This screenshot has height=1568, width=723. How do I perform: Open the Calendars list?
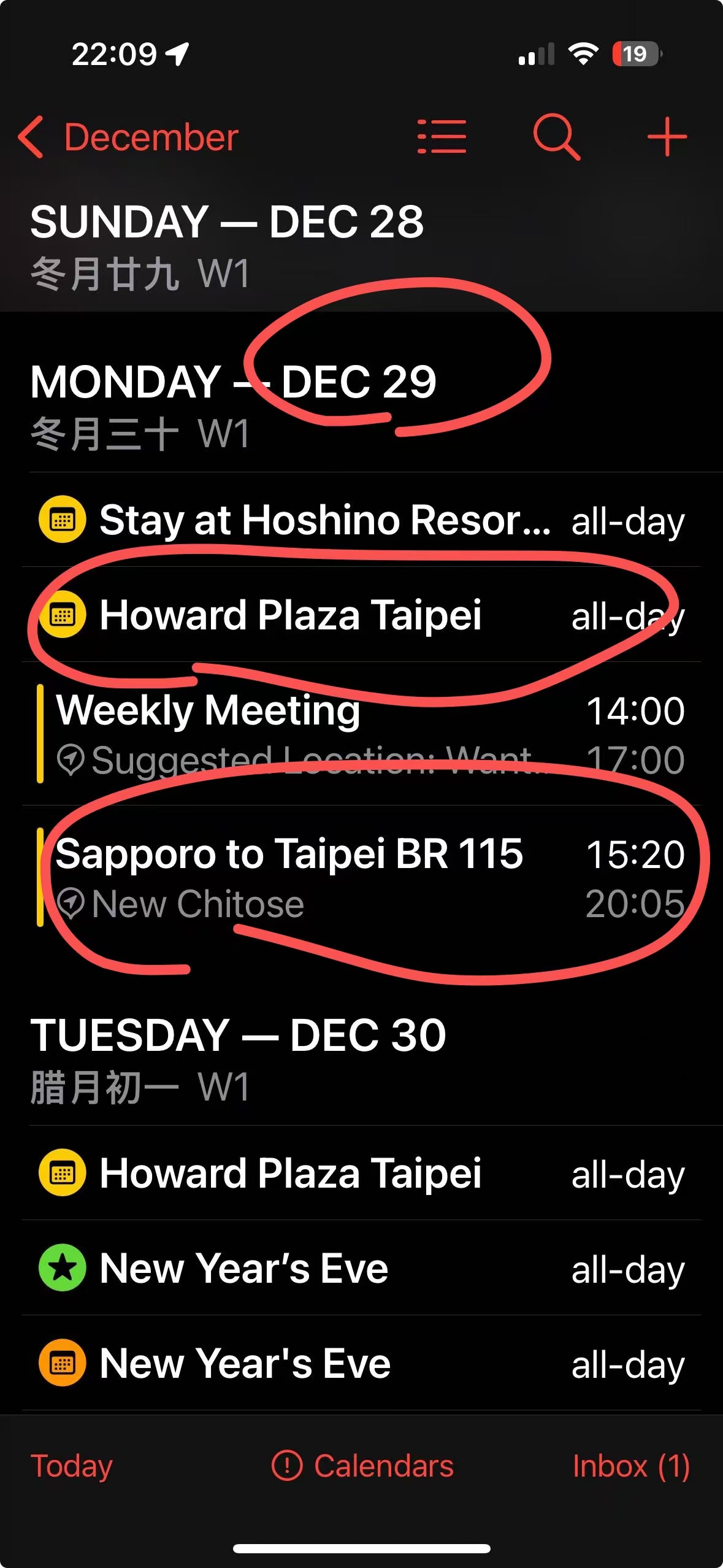pos(362,1466)
